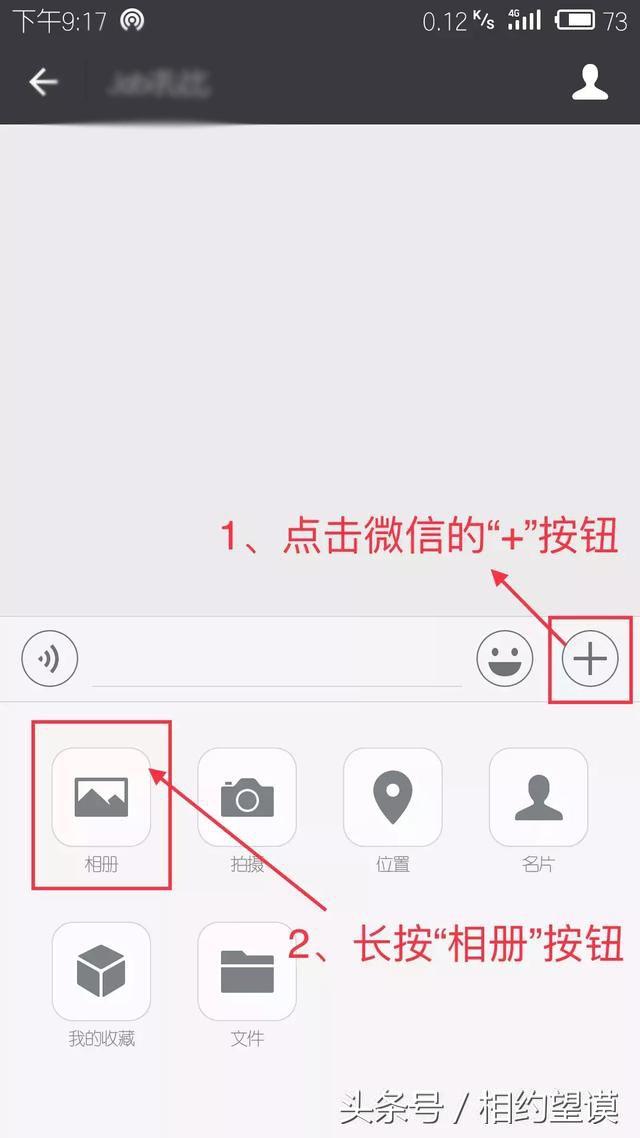Go back using the arrow icon

click(x=43, y=82)
